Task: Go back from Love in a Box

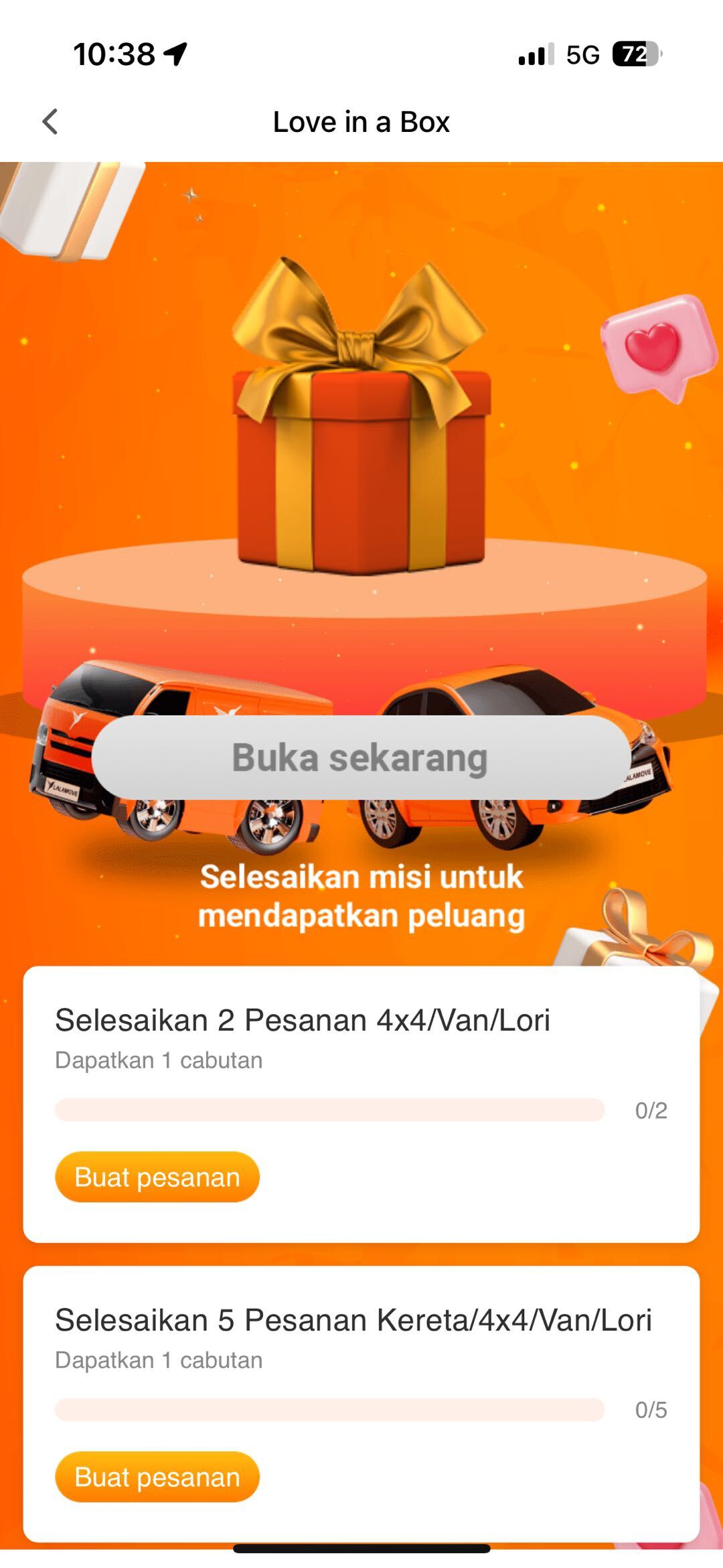Action: click(50, 122)
